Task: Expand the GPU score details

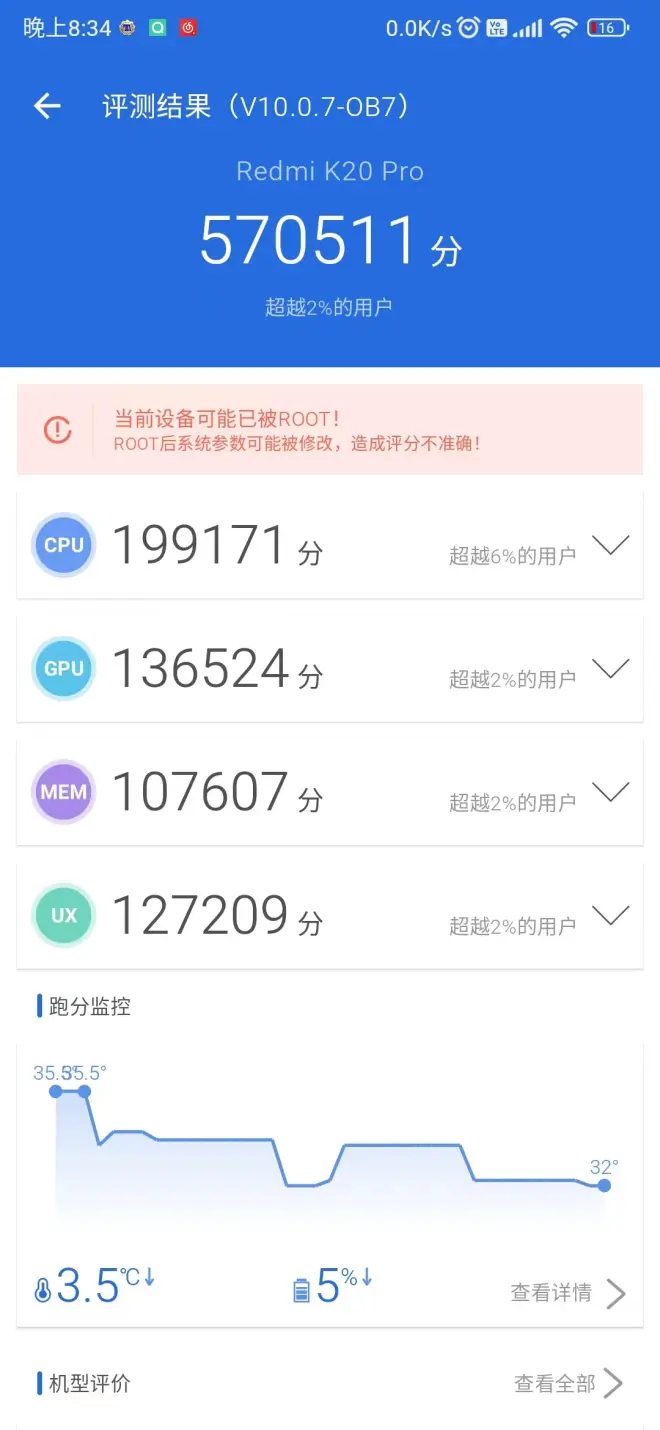Action: pyautogui.click(x=610, y=669)
